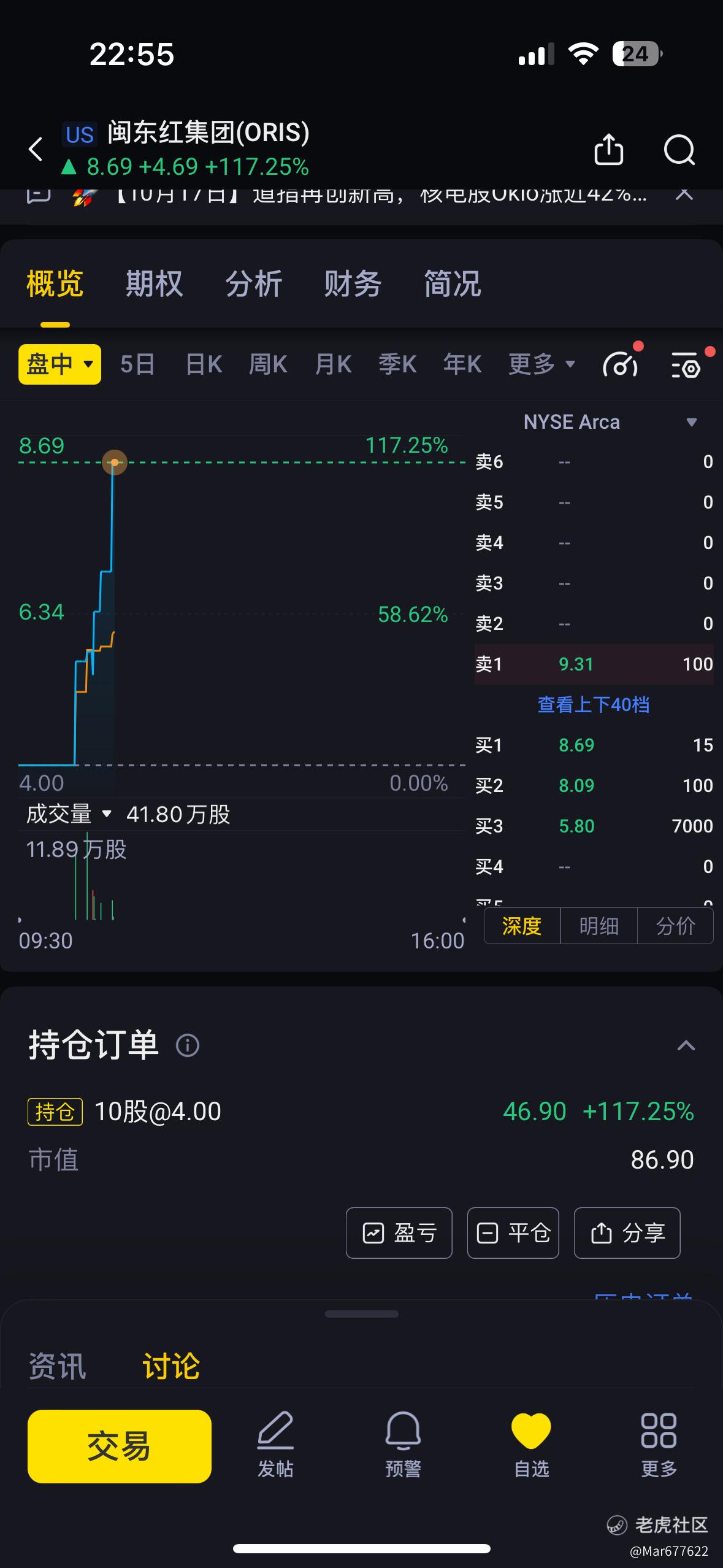This screenshot has height=1568, width=723.
Task: Tap the yellow 交易 button
Action: coord(119,1446)
